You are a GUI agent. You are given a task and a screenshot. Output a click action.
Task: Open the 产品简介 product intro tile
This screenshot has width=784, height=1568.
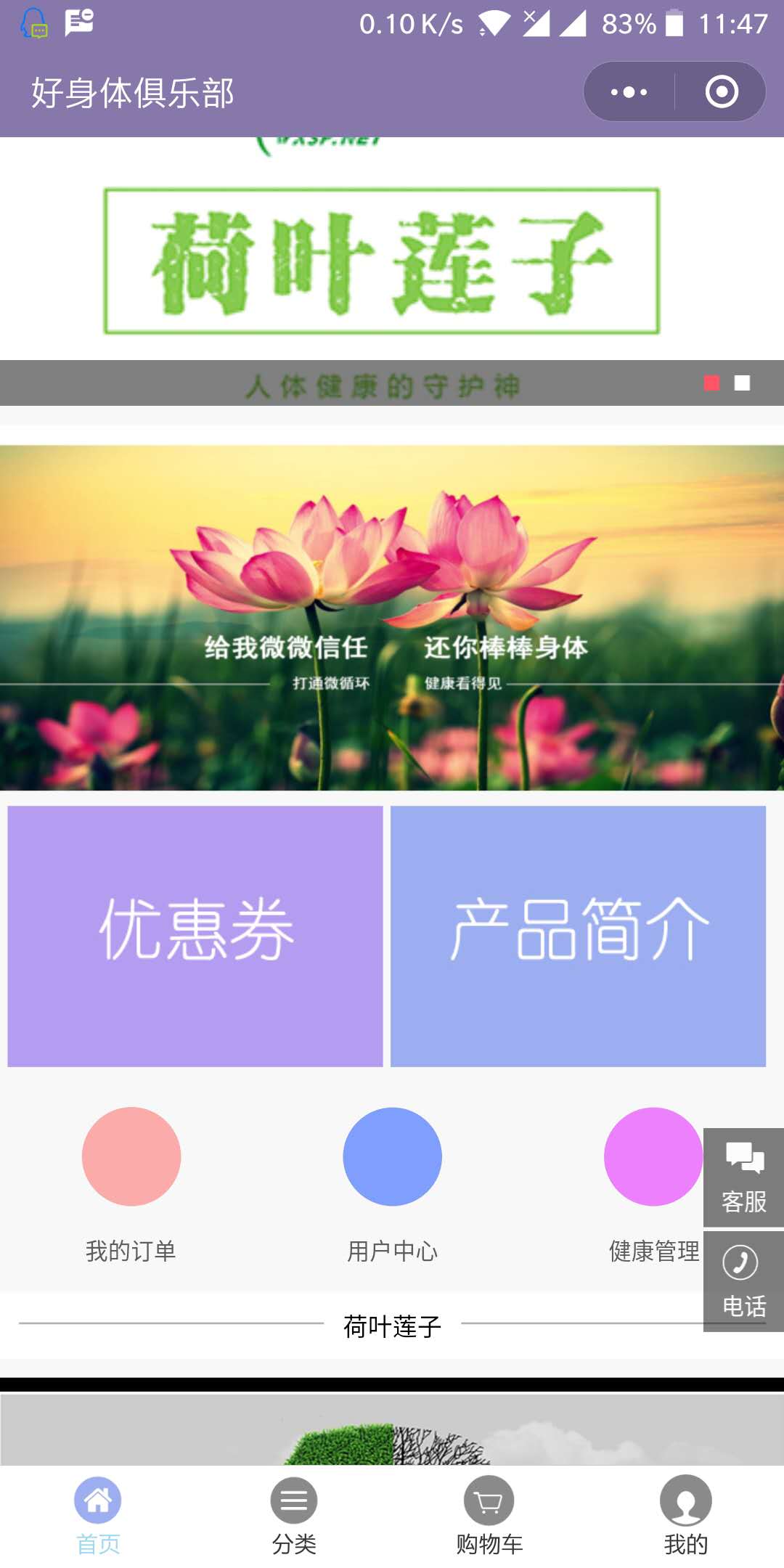pyautogui.click(x=578, y=936)
